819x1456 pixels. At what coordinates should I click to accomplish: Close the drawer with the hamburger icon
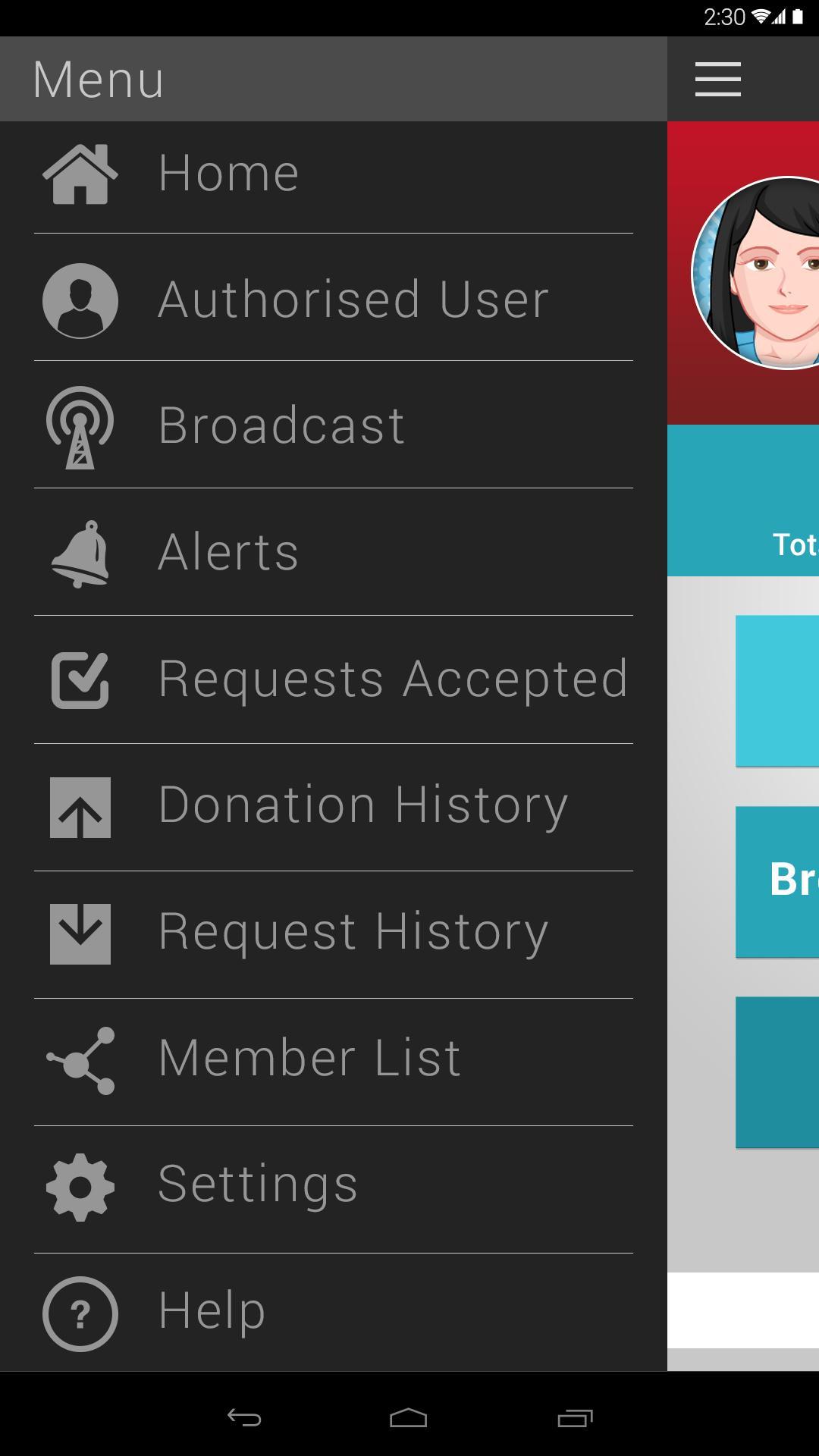pos(717,80)
